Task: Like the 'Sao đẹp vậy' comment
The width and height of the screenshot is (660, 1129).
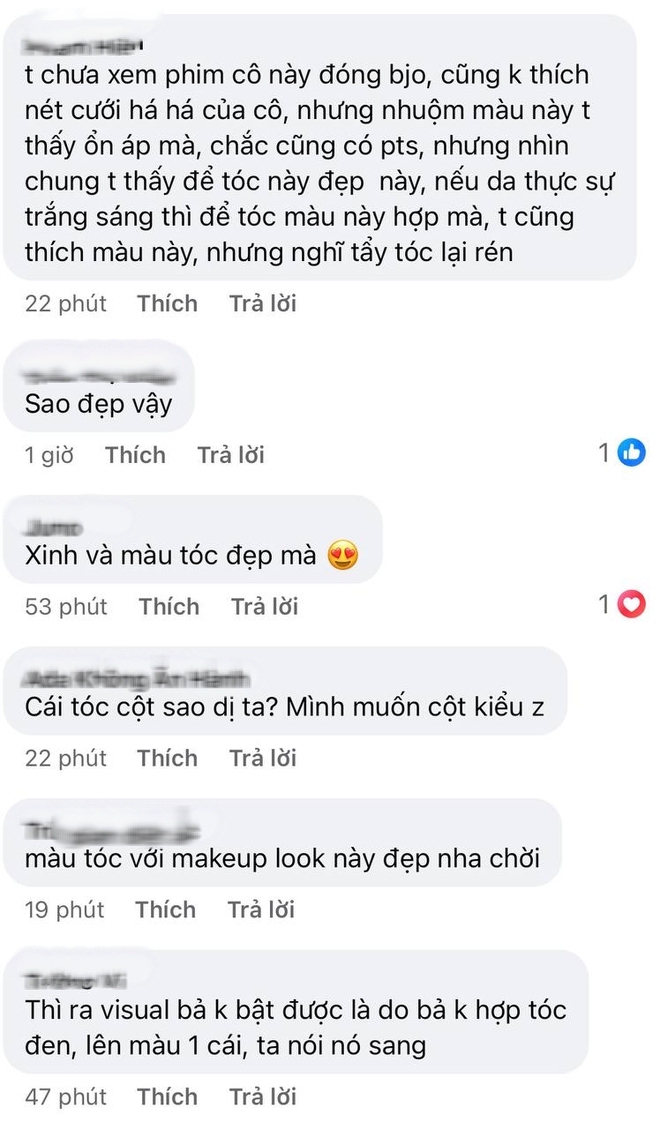Action: [135, 455]
